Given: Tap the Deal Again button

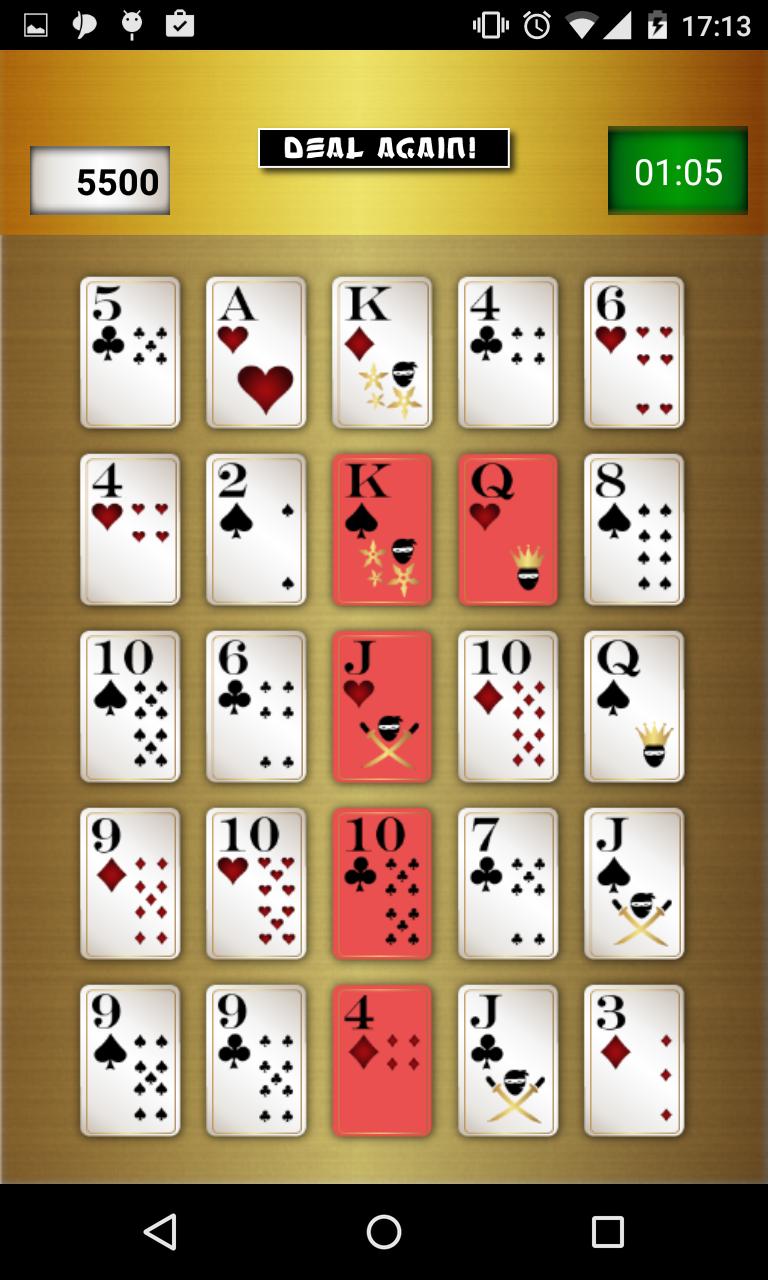Looking at the screenshot, I should click(x=384, y=149).
